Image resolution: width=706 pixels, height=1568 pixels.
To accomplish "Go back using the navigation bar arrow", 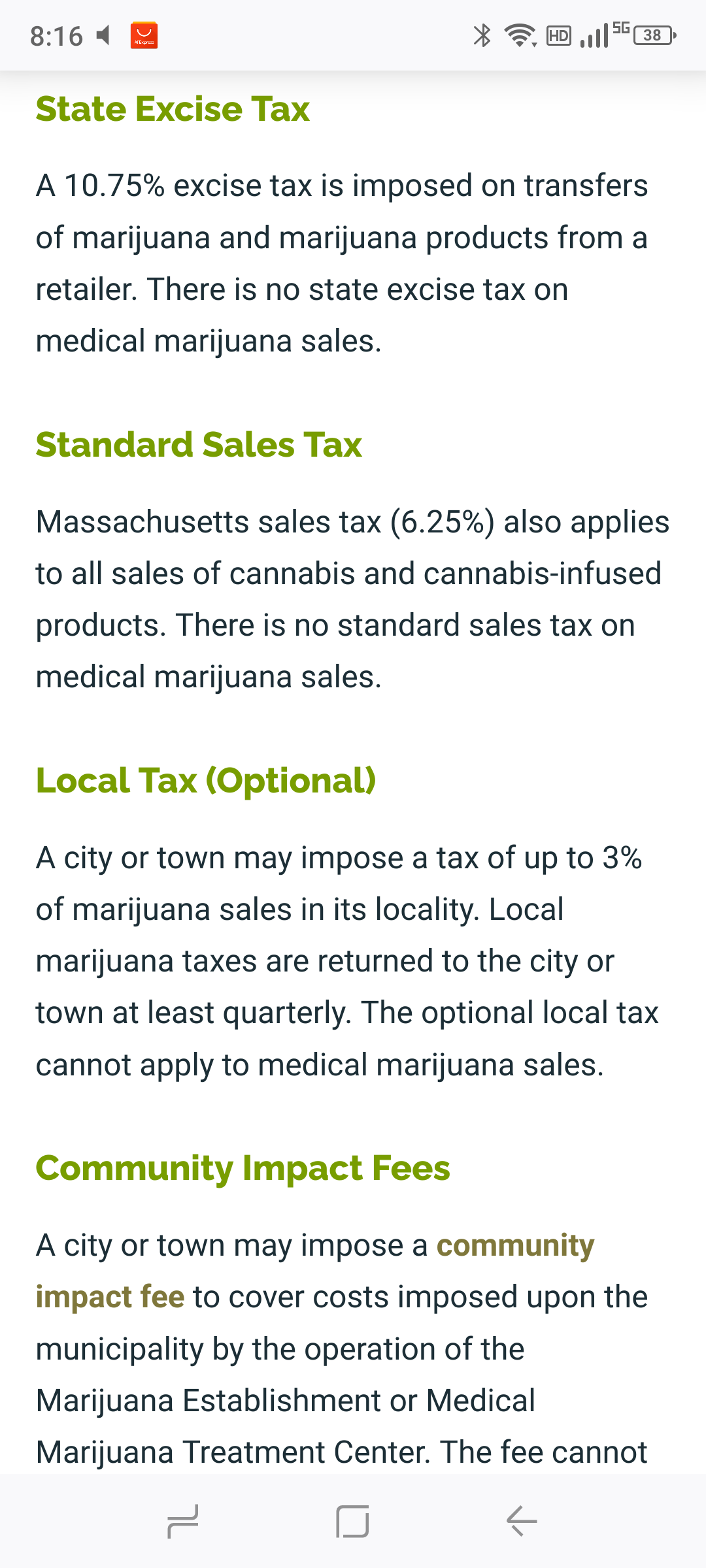I will pyautogui.click(x=522, y=1521).
